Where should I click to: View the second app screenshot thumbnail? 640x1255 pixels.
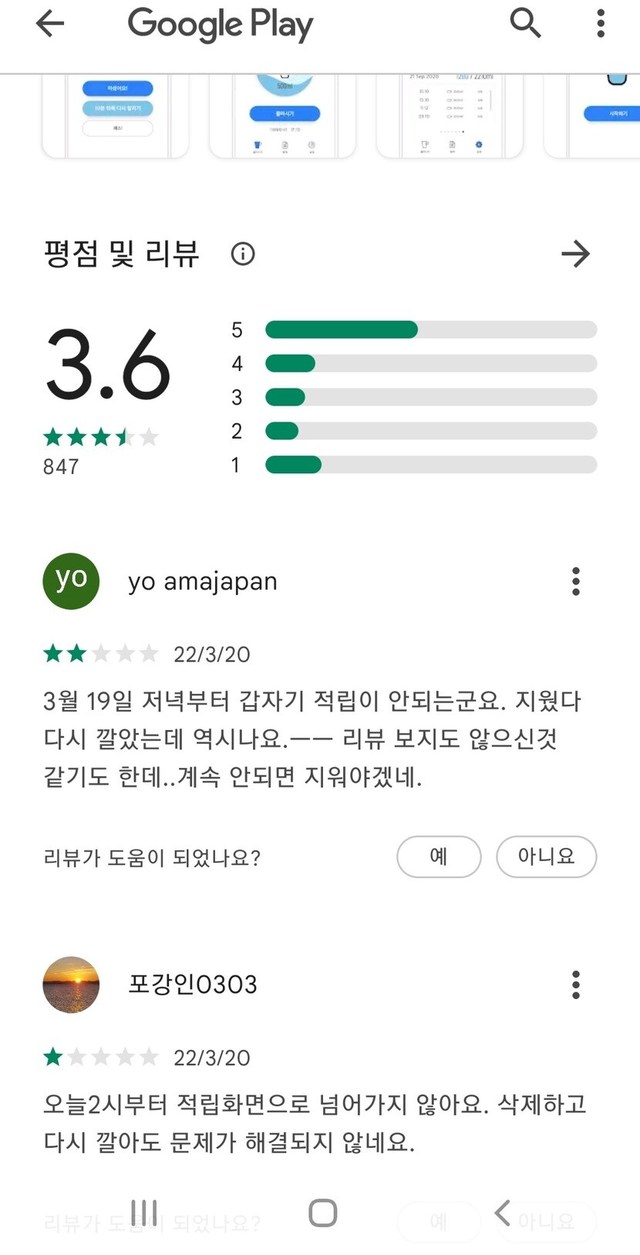pyautogui.click(x=283, y=117)
